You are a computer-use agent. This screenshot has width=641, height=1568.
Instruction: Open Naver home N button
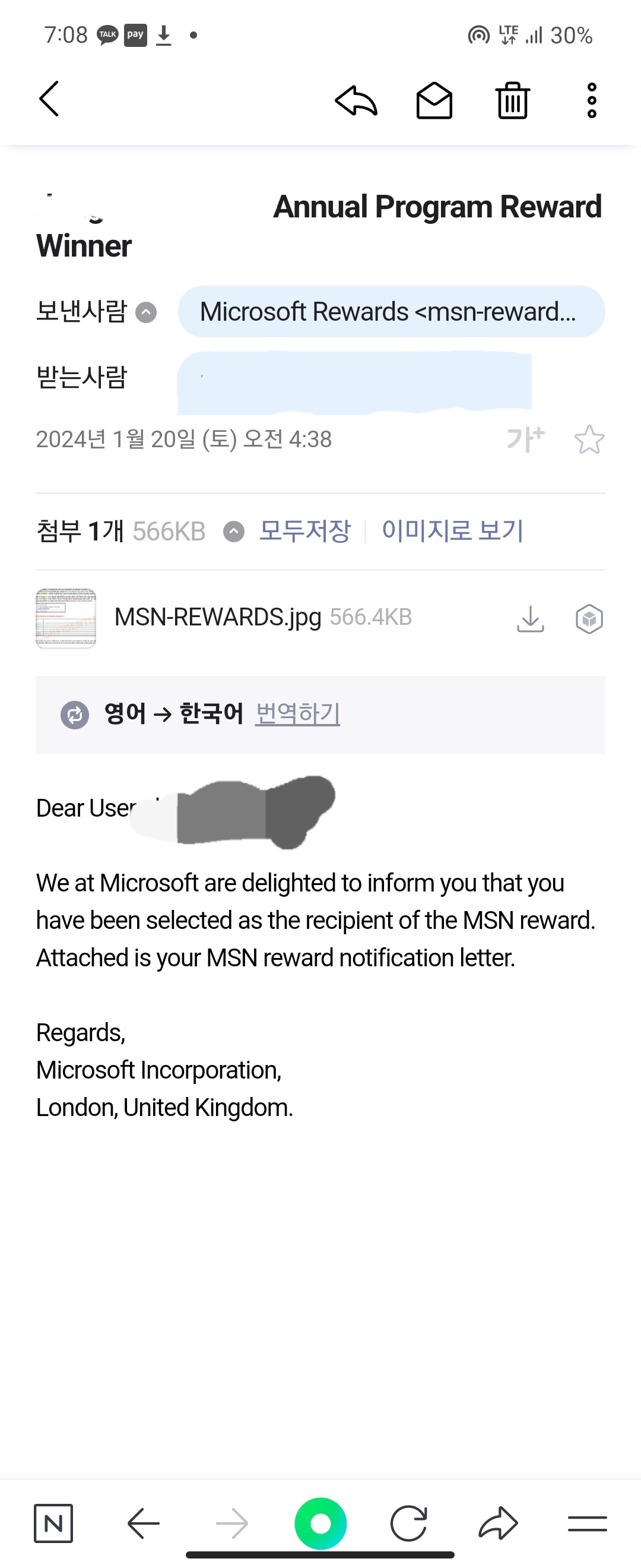pos(53,1523)
